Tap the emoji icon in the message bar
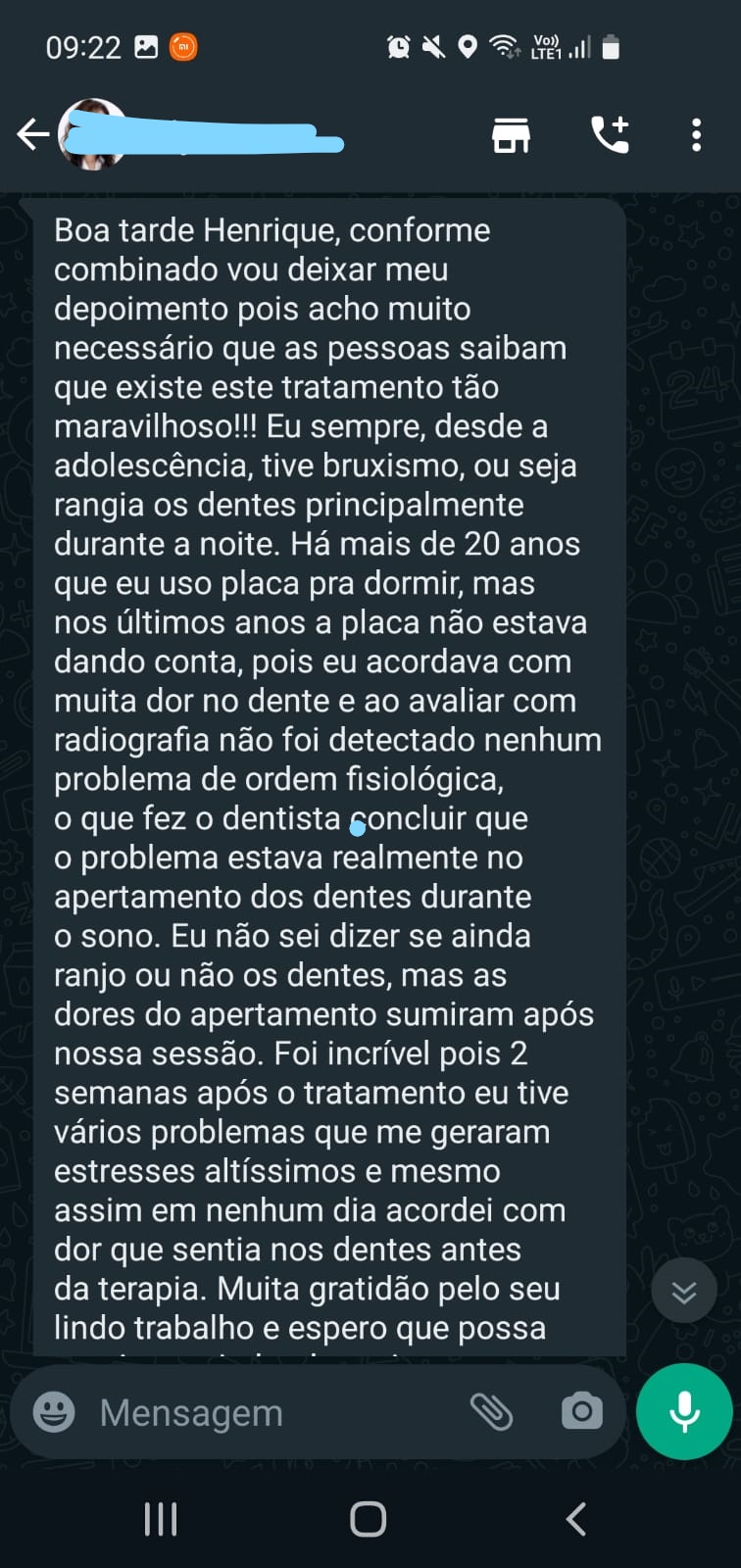The width and height of the screenshot is (741, 1568). (56, 1412)
